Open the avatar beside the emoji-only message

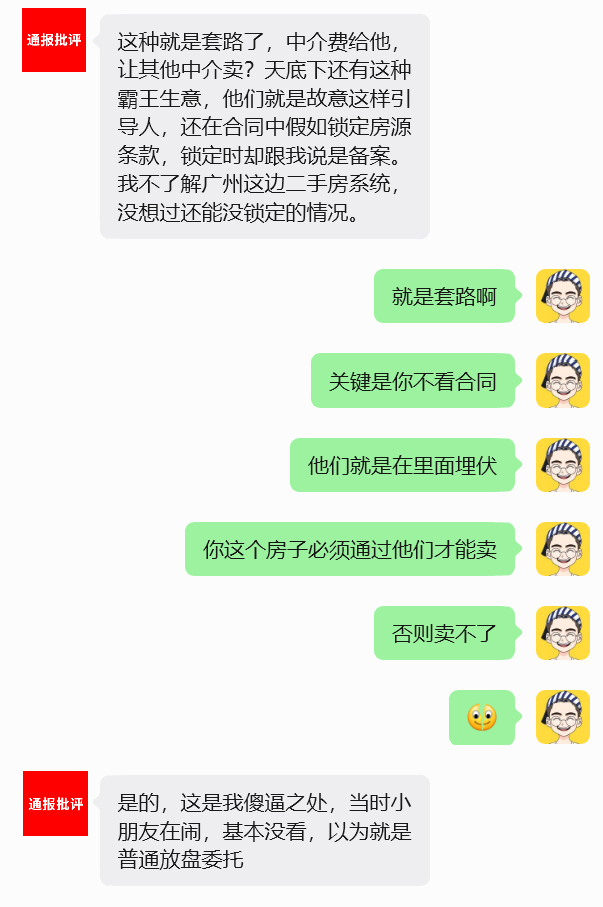pos(562,717)
